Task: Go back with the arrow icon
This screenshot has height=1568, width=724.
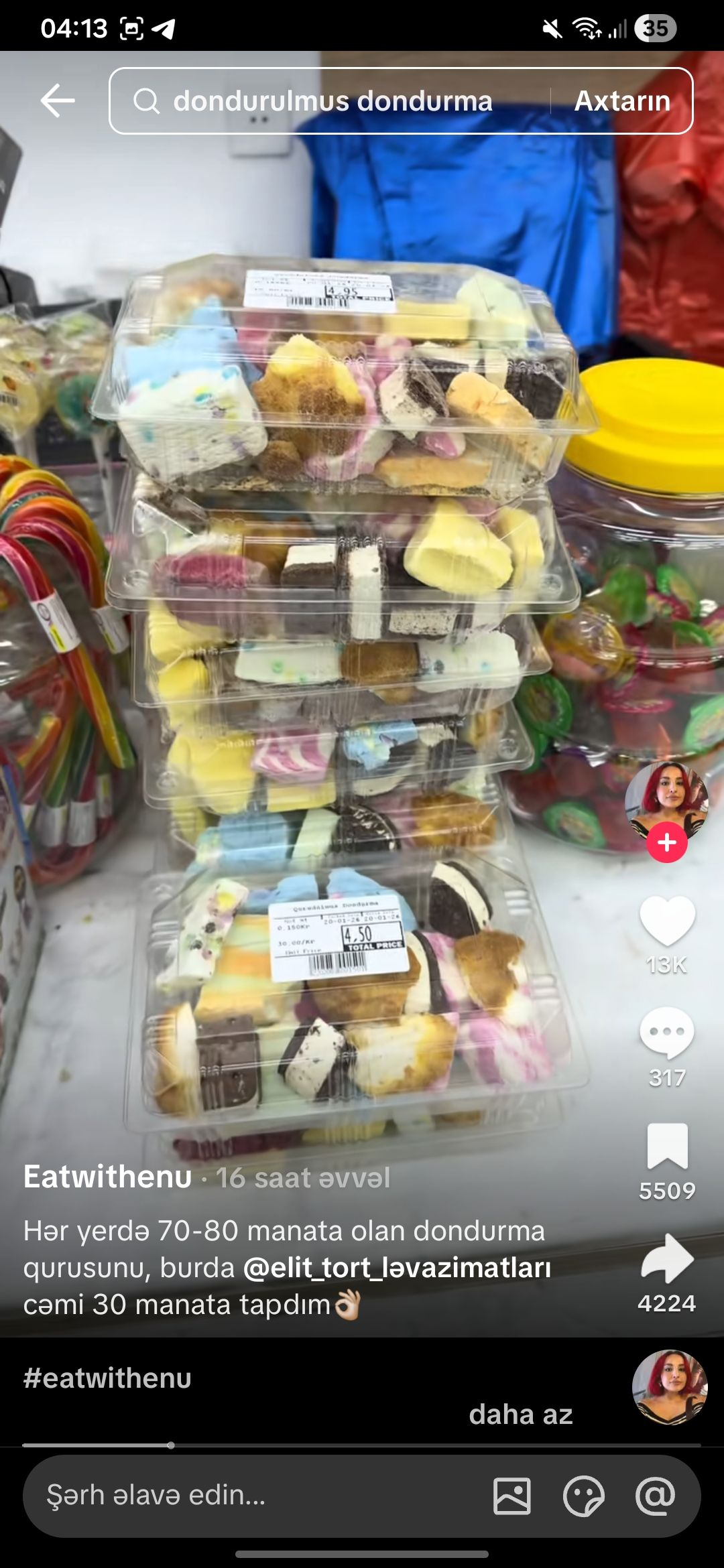Action: (x=58, y=101)
